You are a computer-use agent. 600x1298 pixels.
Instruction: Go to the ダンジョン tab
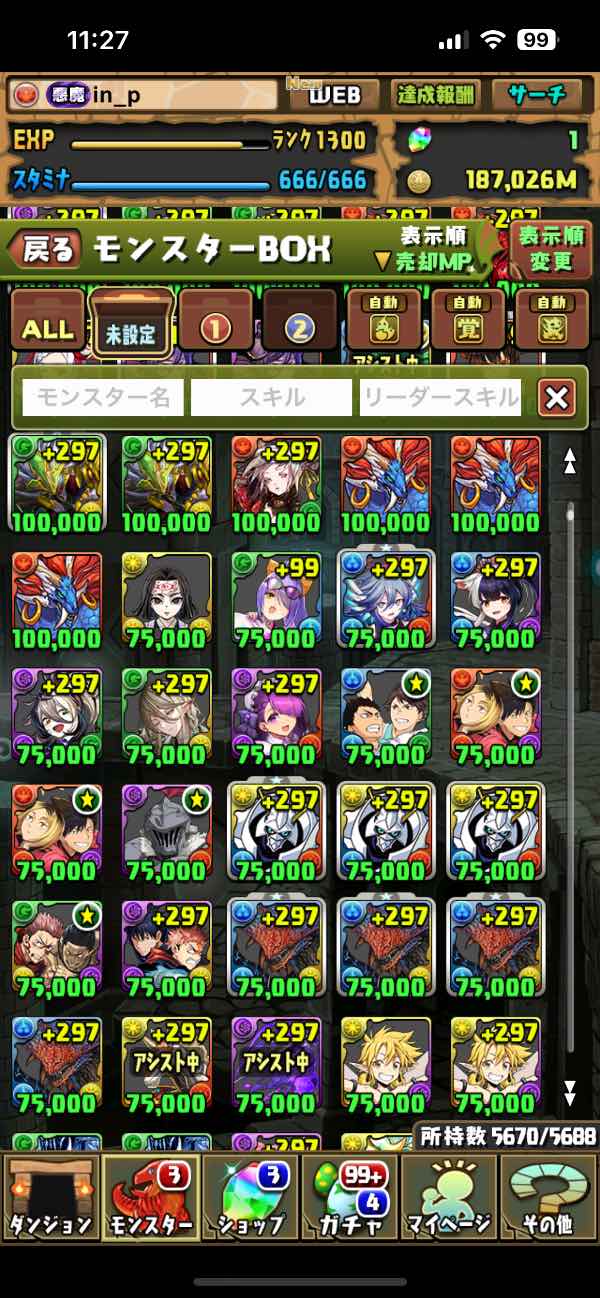pos(50,1195)
